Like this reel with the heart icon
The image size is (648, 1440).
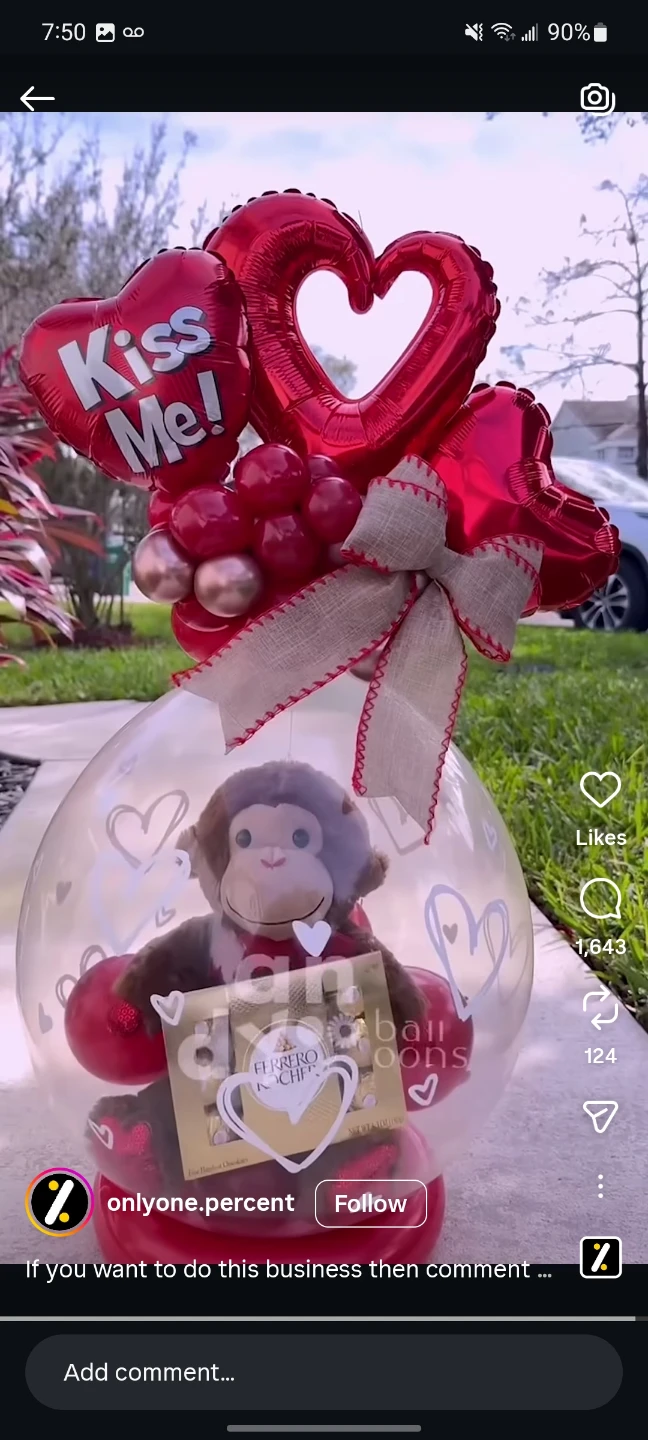pos(600,791)
